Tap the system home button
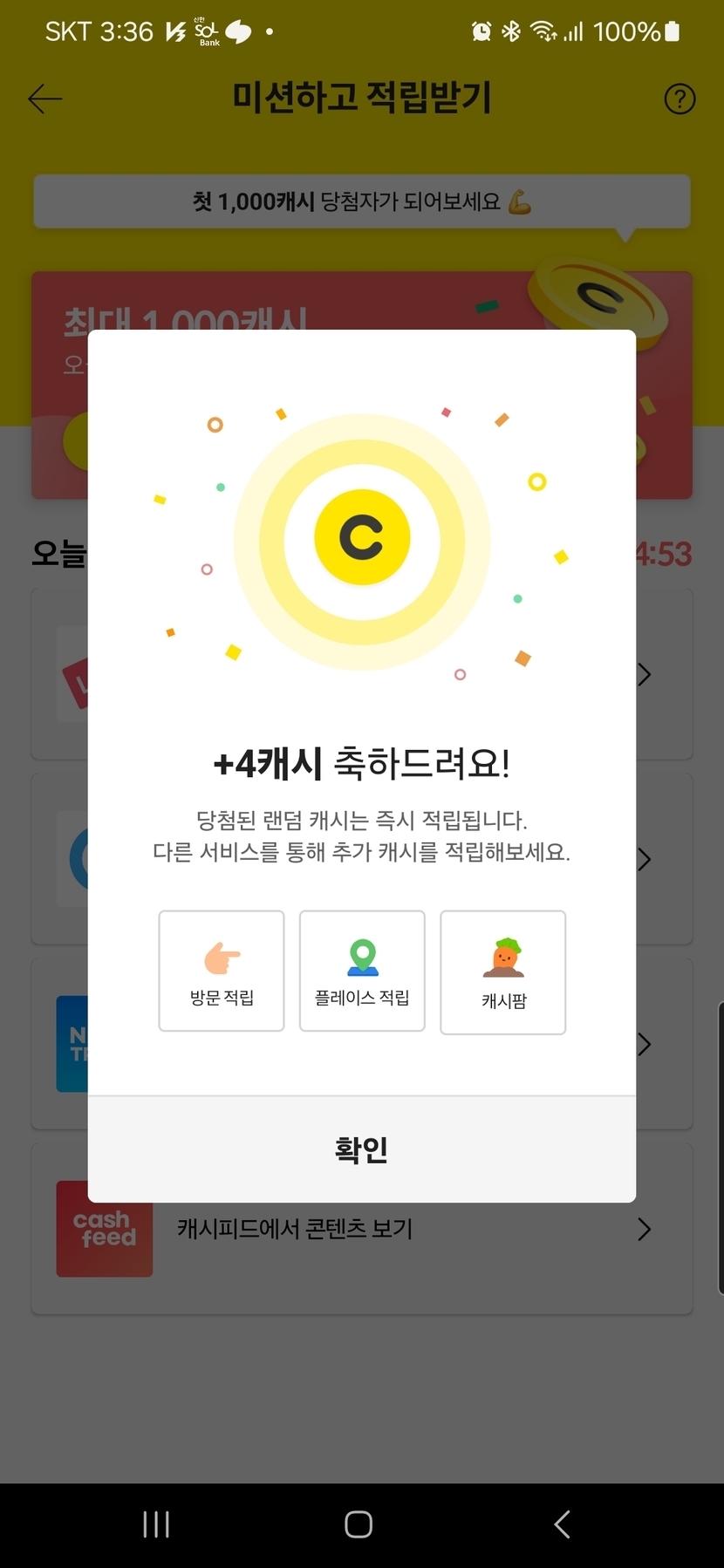The image size is (724, 1568). [x=359, y=1524]
